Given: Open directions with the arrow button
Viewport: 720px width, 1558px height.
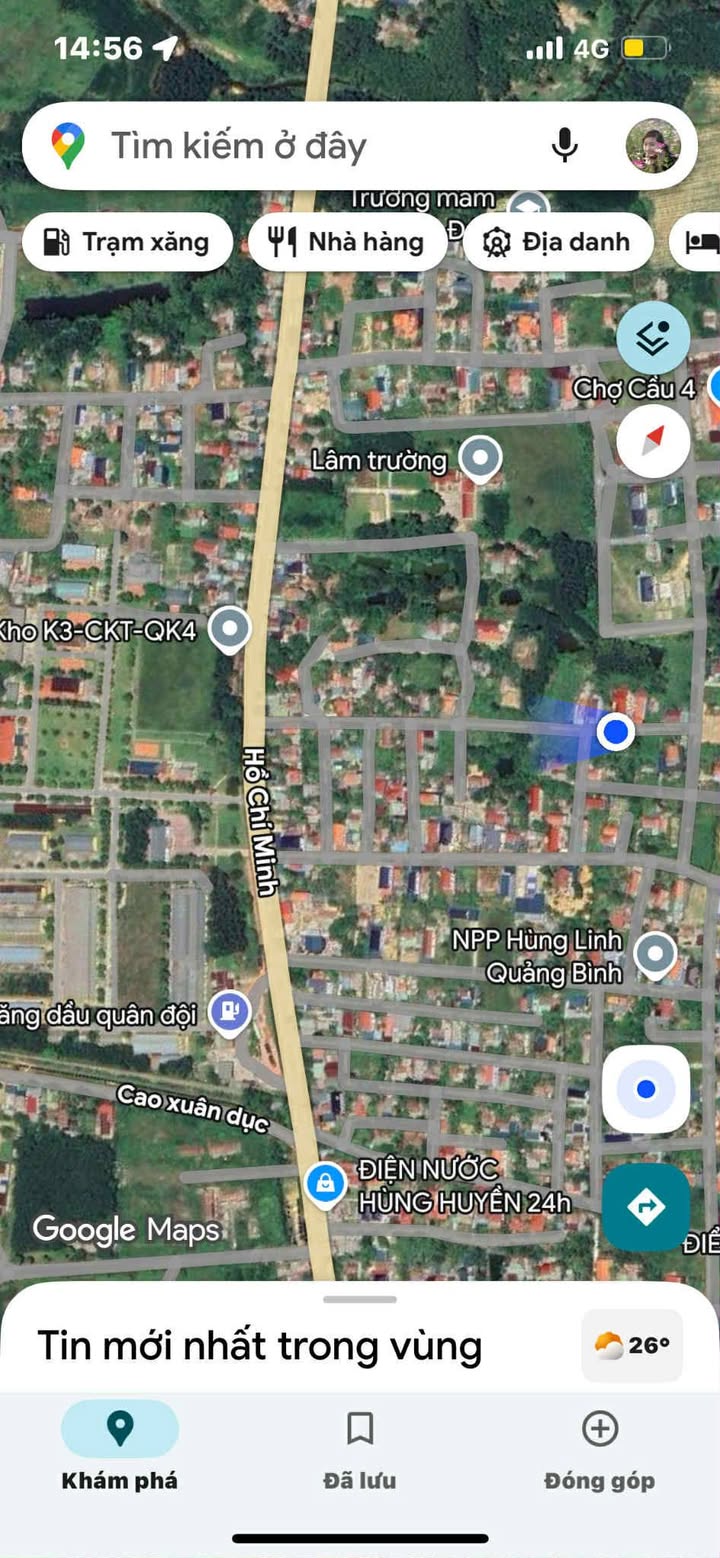Looking at the screenshot, I should point(646,1207).
